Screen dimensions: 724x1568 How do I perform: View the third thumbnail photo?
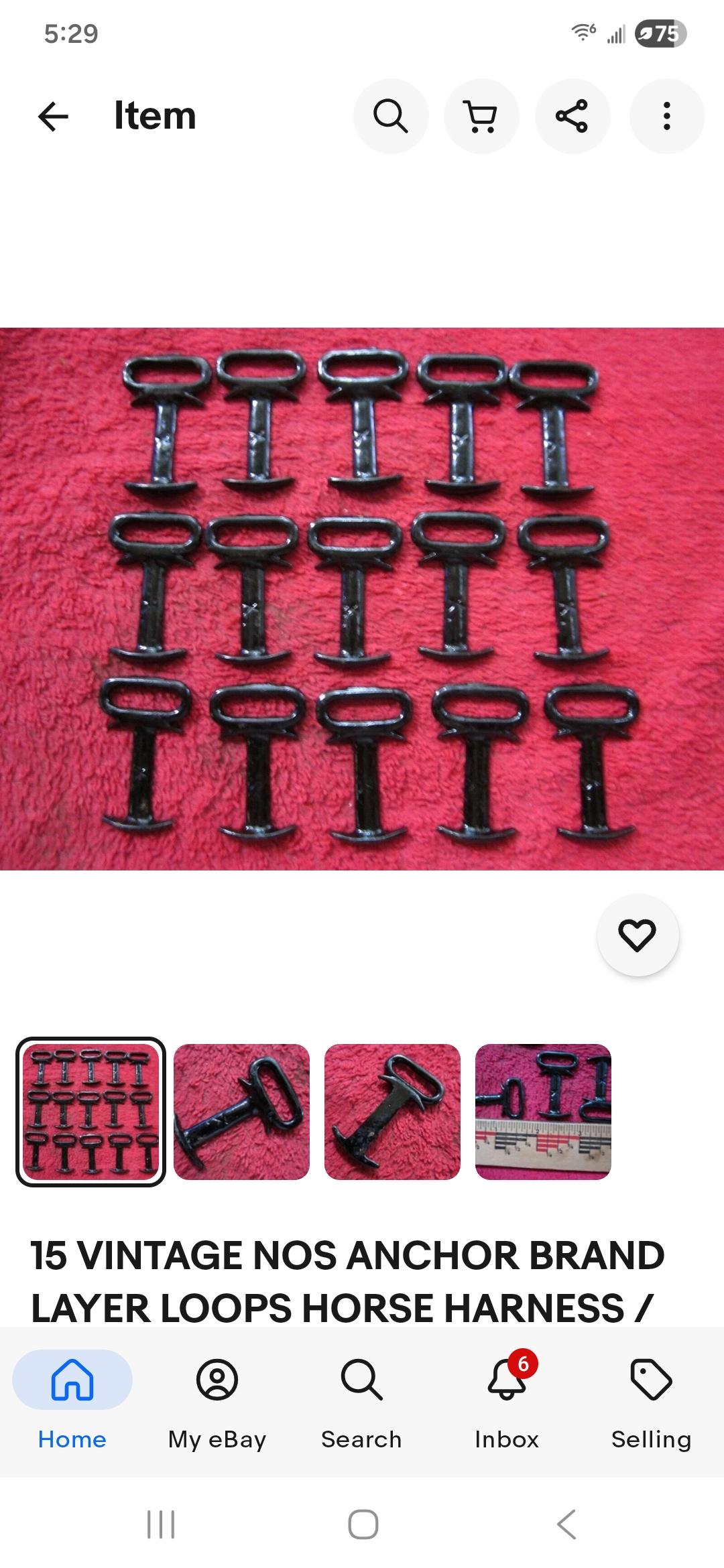[x=392, y=1112]
